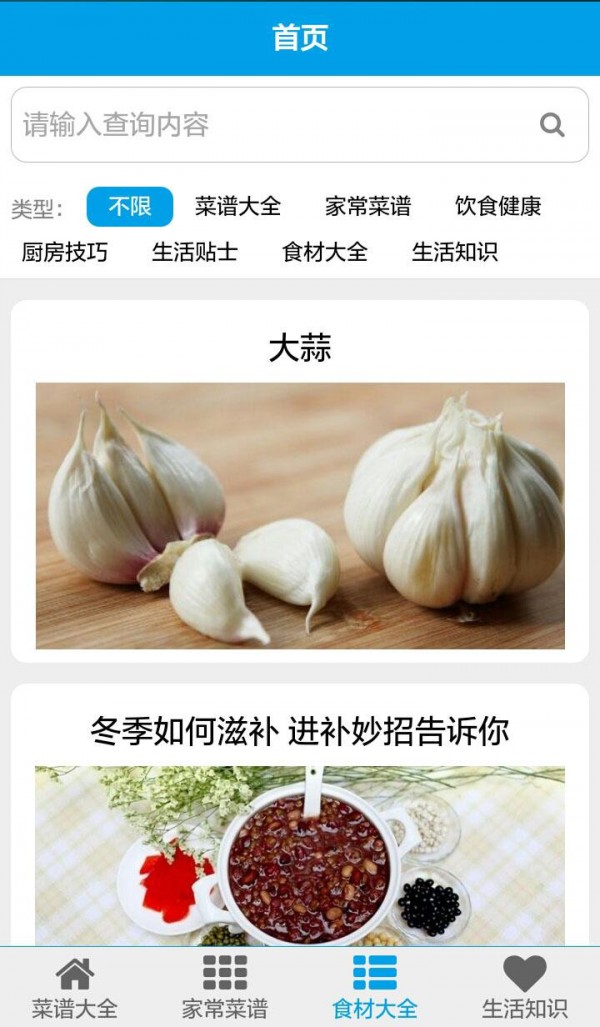Choose the 厨房技巧 filter
Image resolution: width=600 pixels, height=1027 pixels.
(65, 252)
